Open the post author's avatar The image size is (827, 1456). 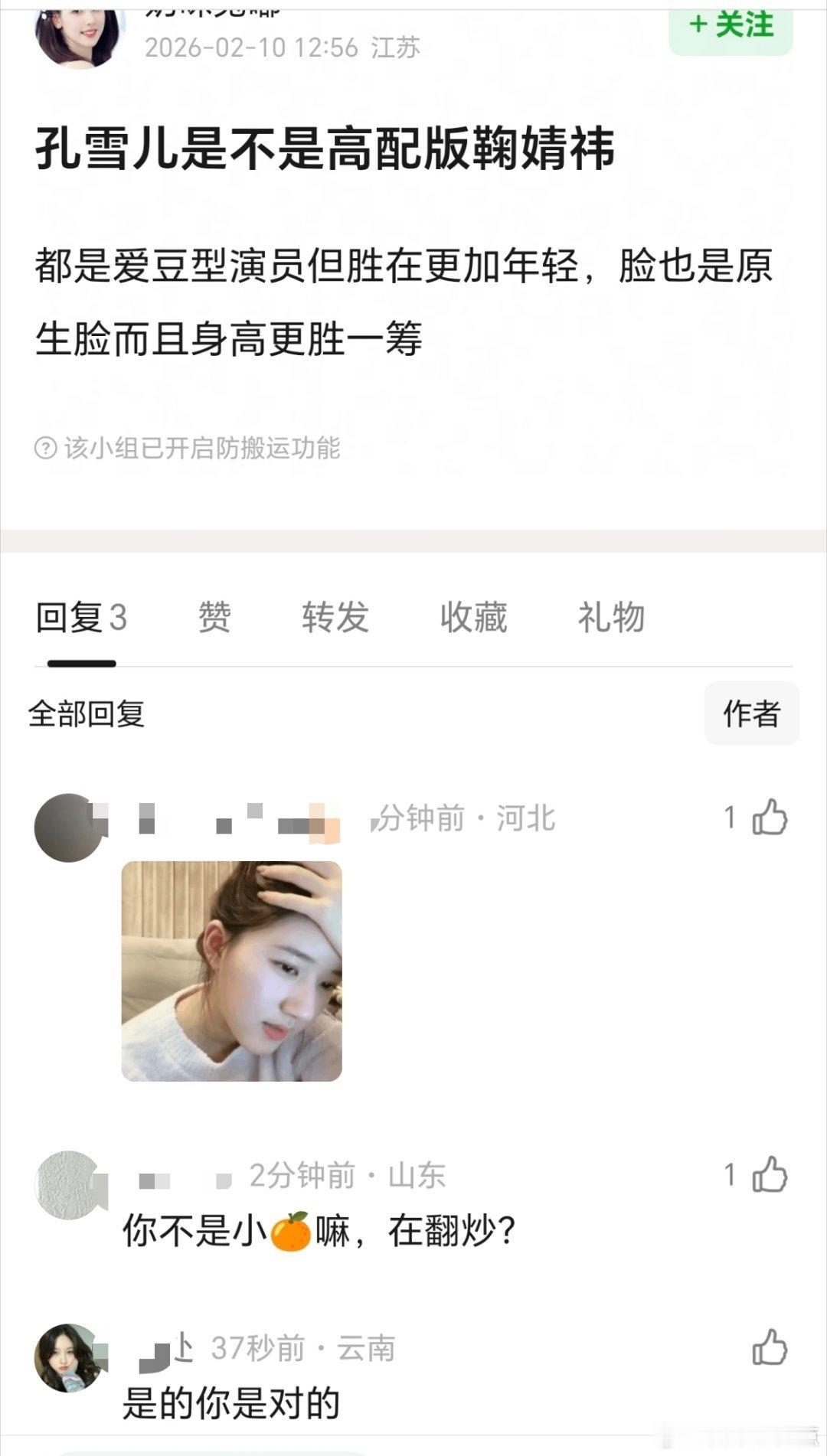point(79,34)
